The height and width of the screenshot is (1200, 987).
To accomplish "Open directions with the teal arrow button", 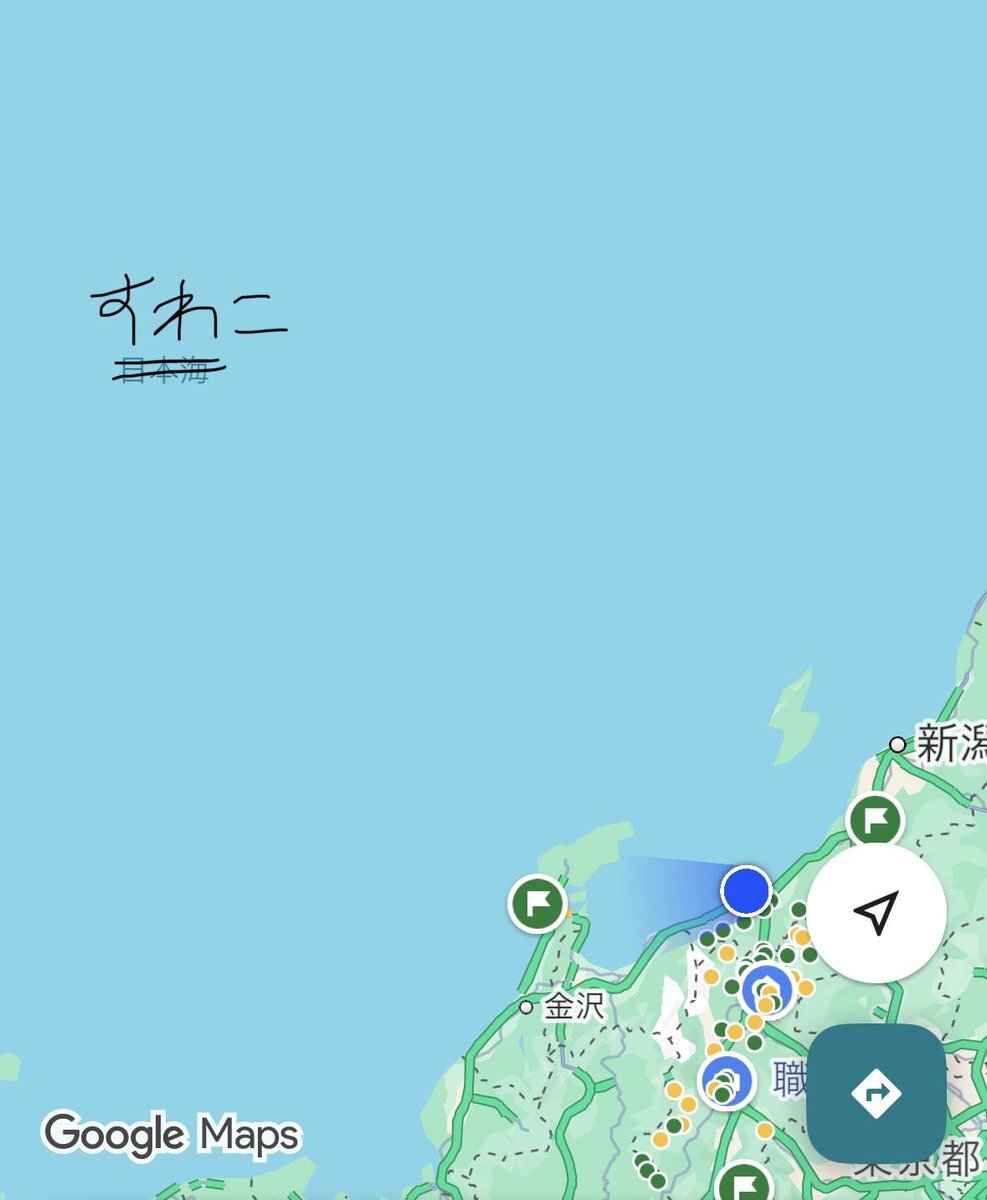I will click(x=876, y=1093).
